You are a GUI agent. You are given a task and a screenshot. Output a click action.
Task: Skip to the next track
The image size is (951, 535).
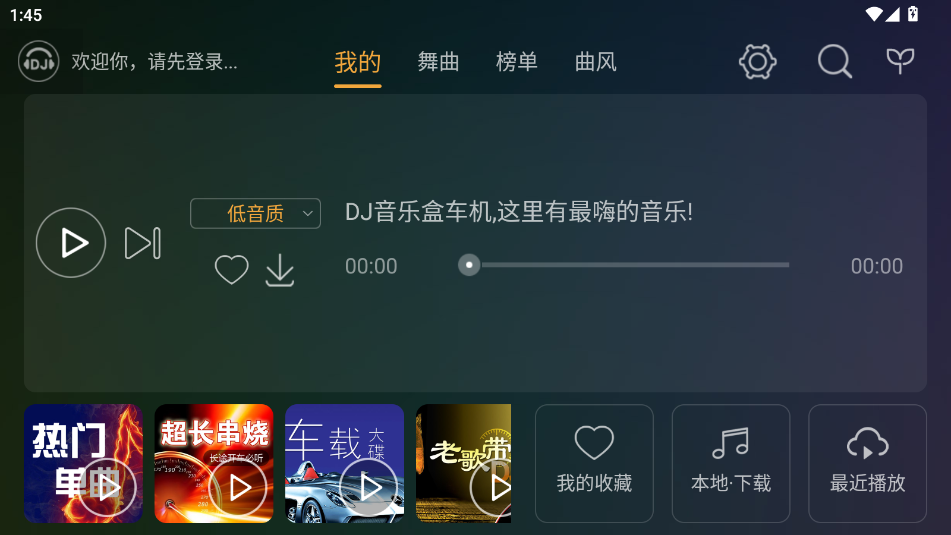point(142,243)
